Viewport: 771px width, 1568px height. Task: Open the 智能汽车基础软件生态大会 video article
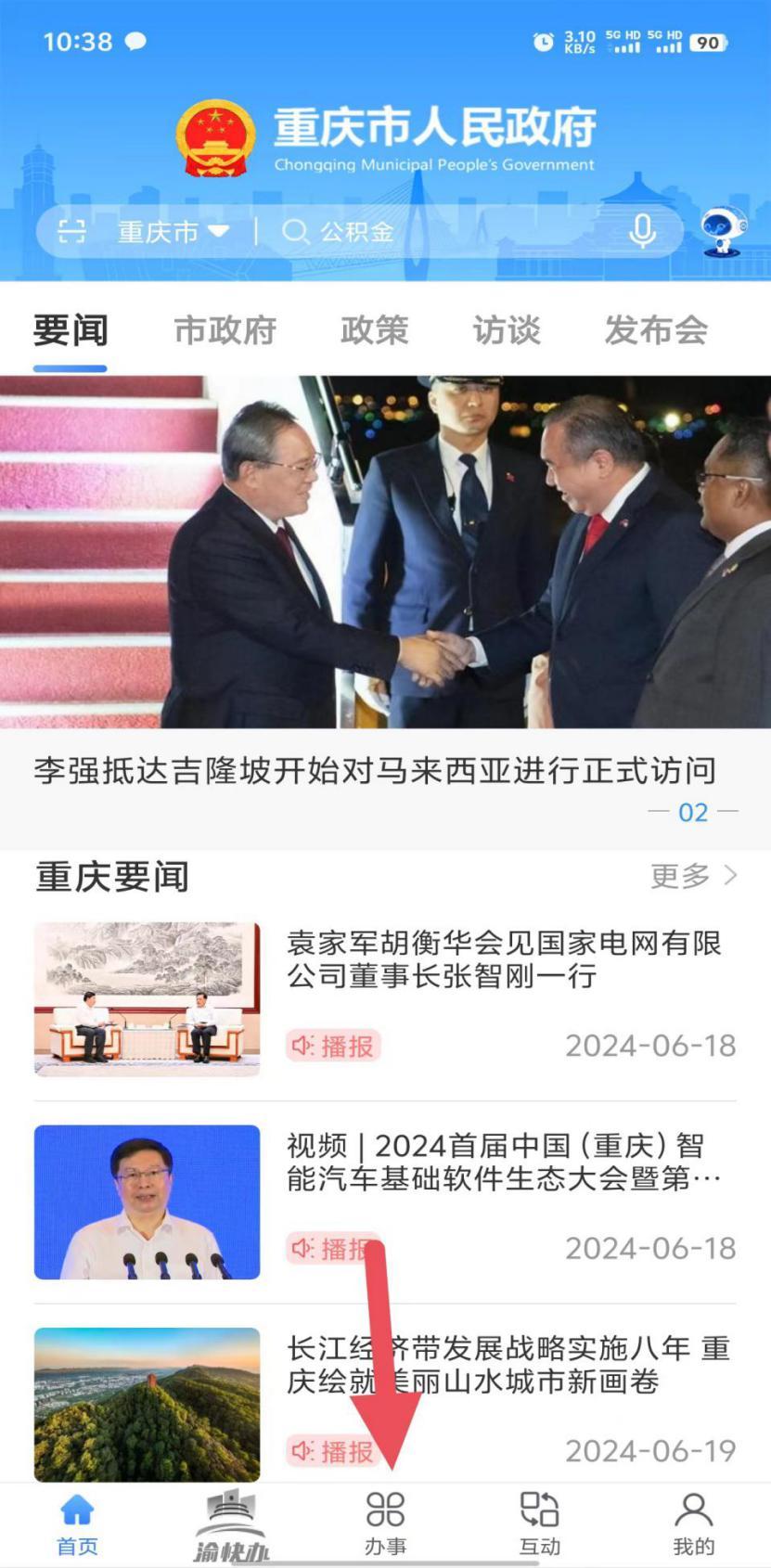coord(504,1162)
